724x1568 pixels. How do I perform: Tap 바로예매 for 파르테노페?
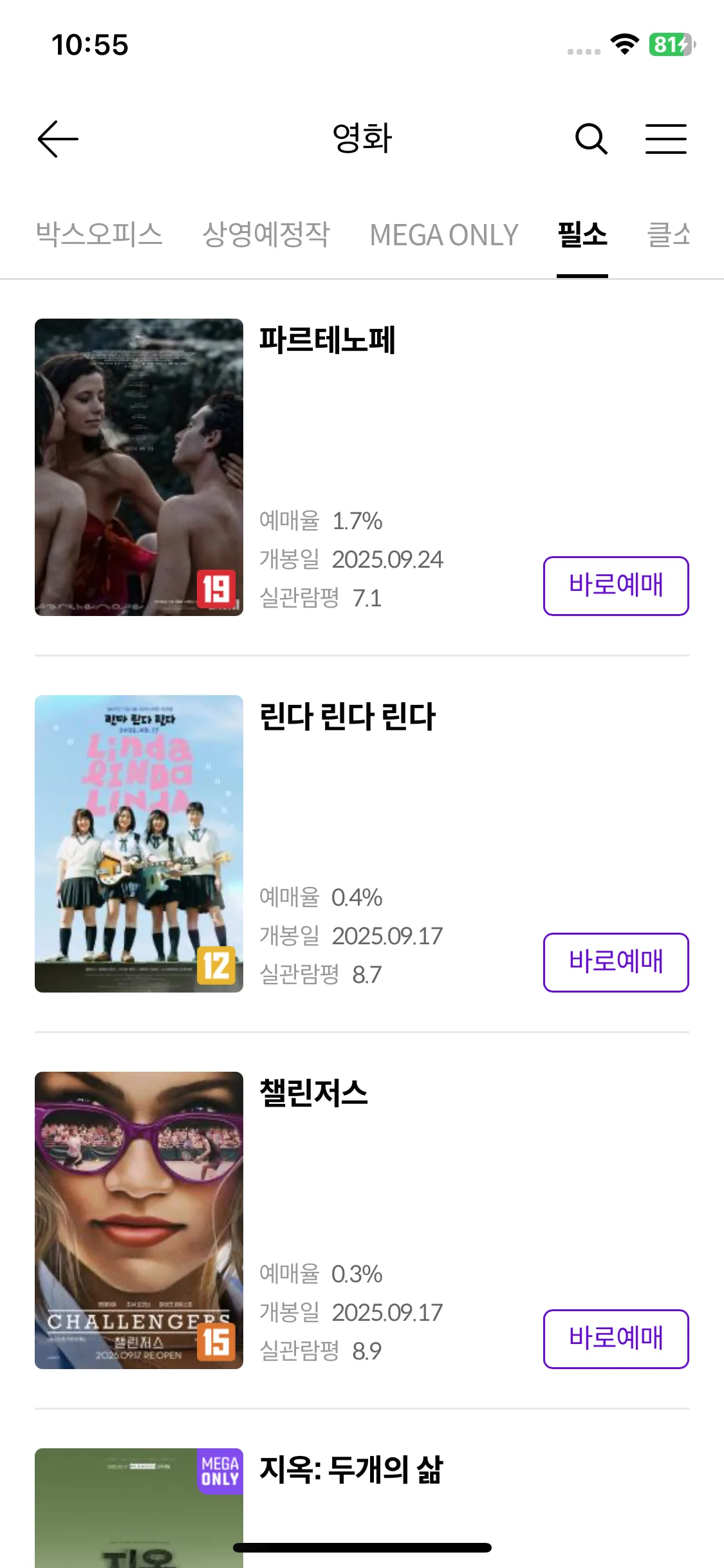click(x=616, y=586)
